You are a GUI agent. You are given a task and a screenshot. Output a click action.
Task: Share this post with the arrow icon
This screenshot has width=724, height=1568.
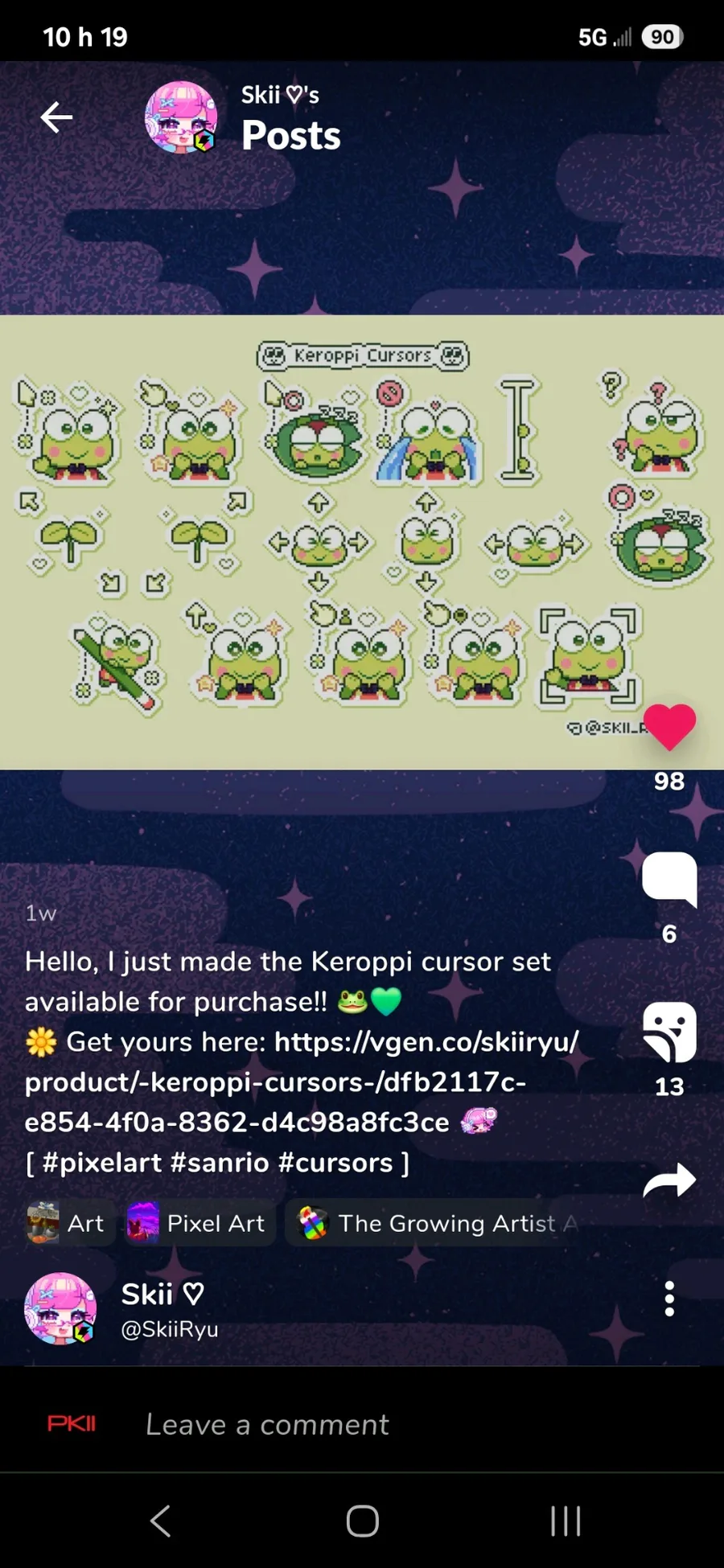tap(669, 1181)
